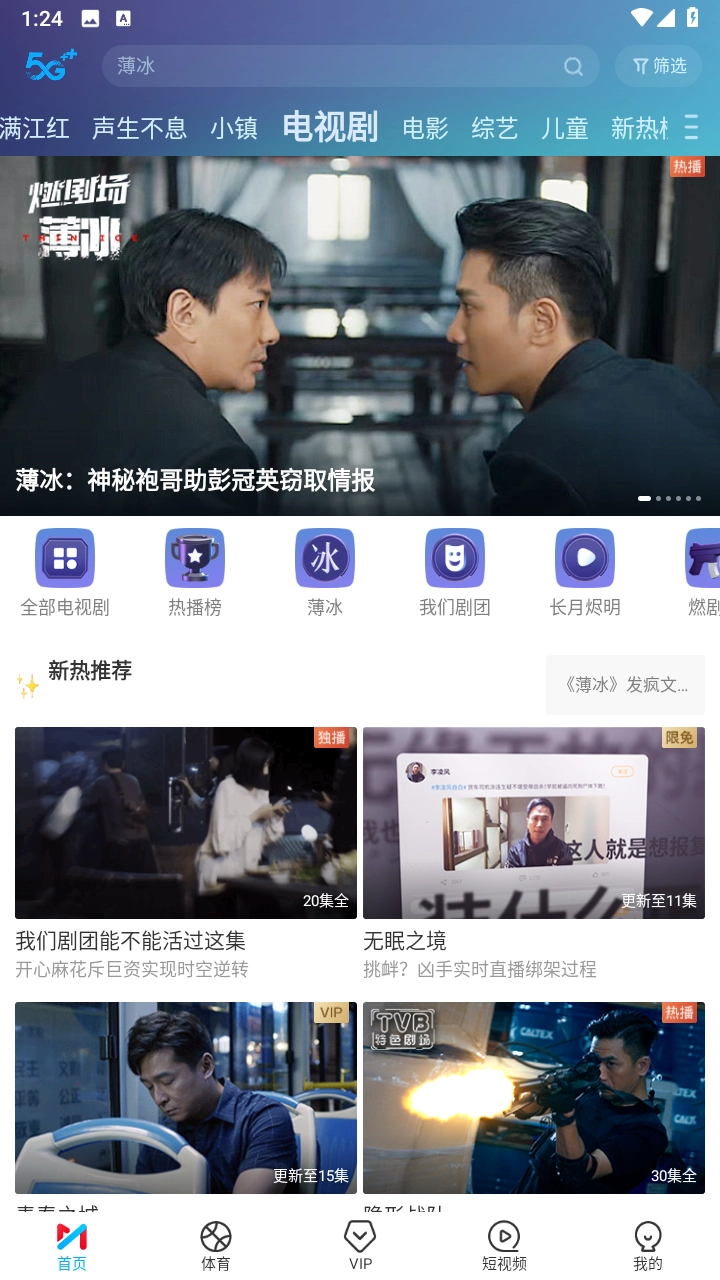Switch to the 体育 bottom tab
Viewport: 720px width, 1280px height.
(x=216, y=1246)
